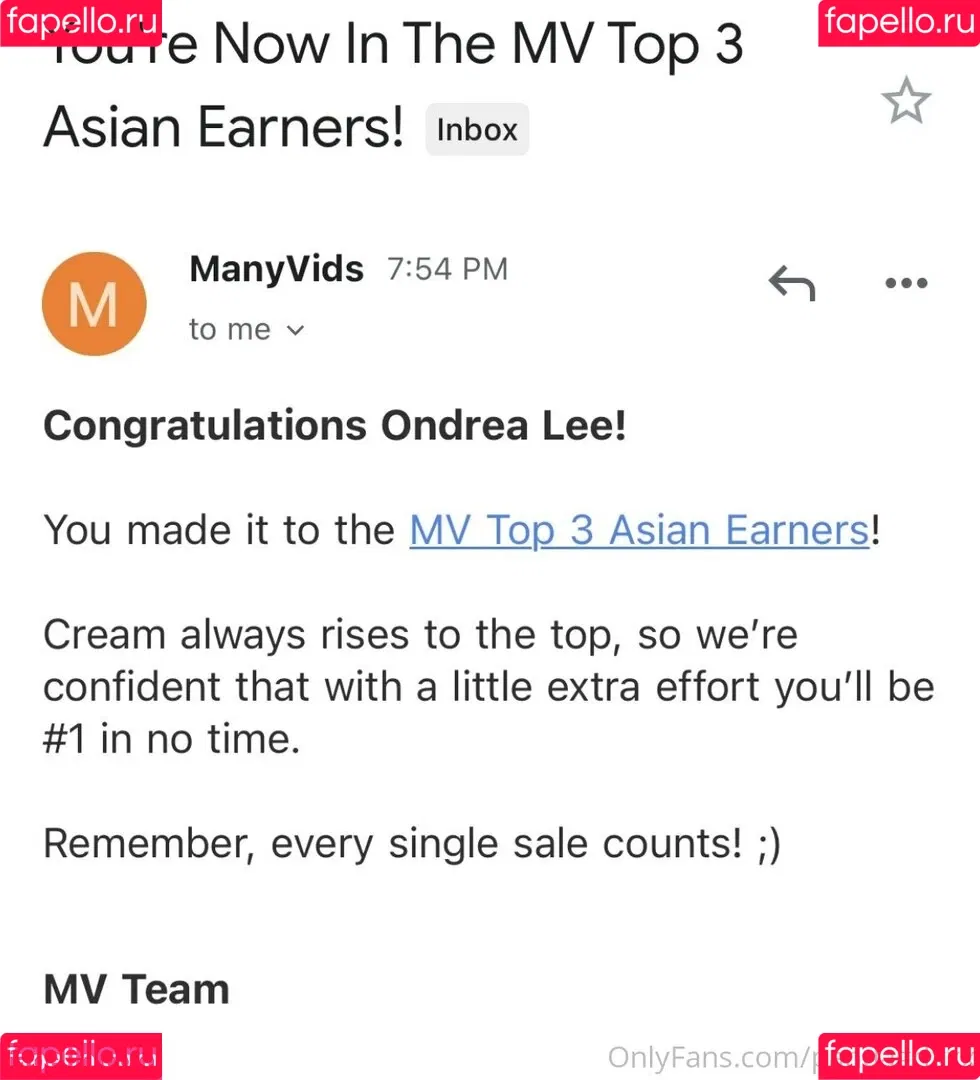980x1080 pixels.
Task: Star this ManyVids email
Action: 905,102
